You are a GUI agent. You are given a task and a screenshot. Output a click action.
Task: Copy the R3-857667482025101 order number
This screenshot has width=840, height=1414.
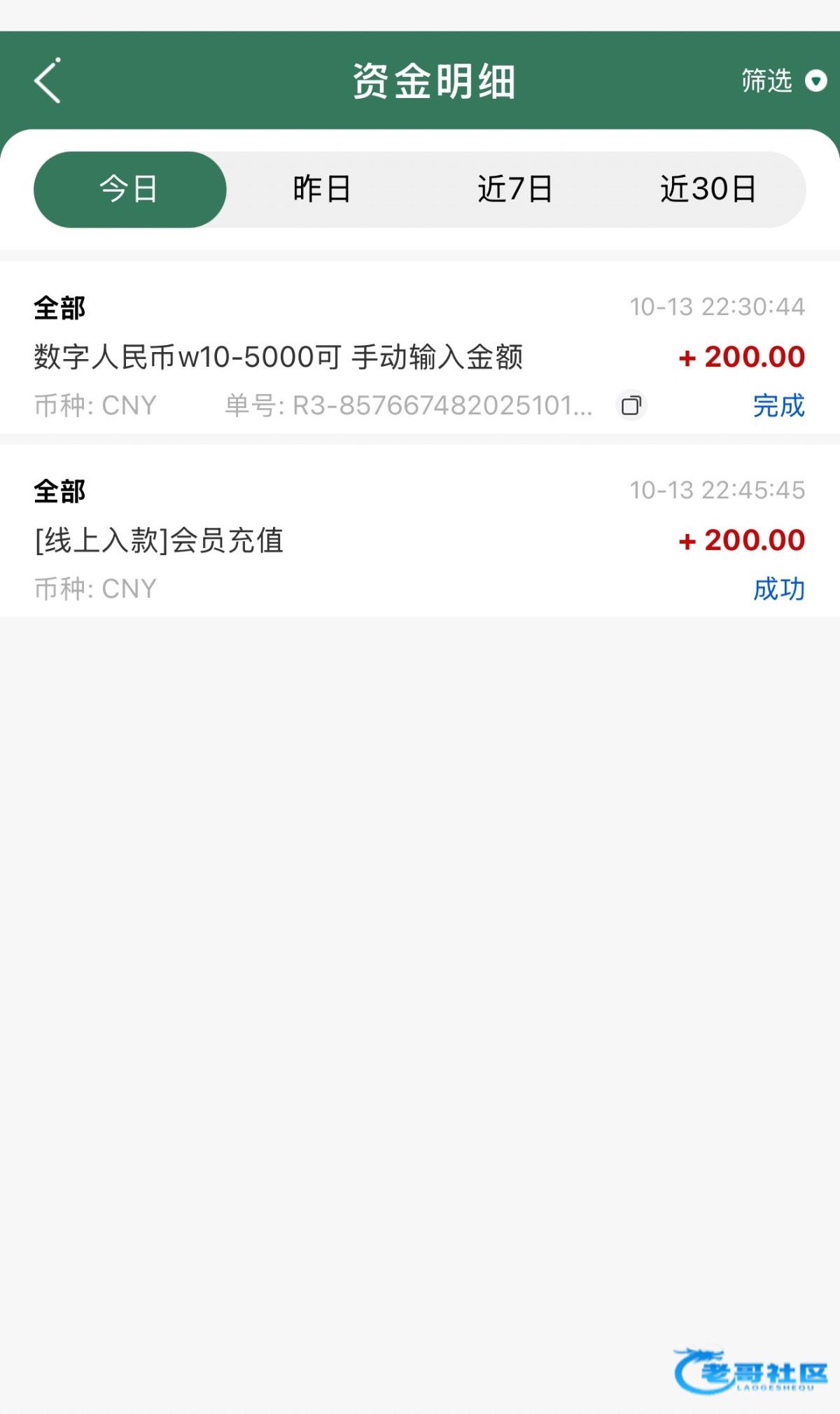tap(631, 405)
